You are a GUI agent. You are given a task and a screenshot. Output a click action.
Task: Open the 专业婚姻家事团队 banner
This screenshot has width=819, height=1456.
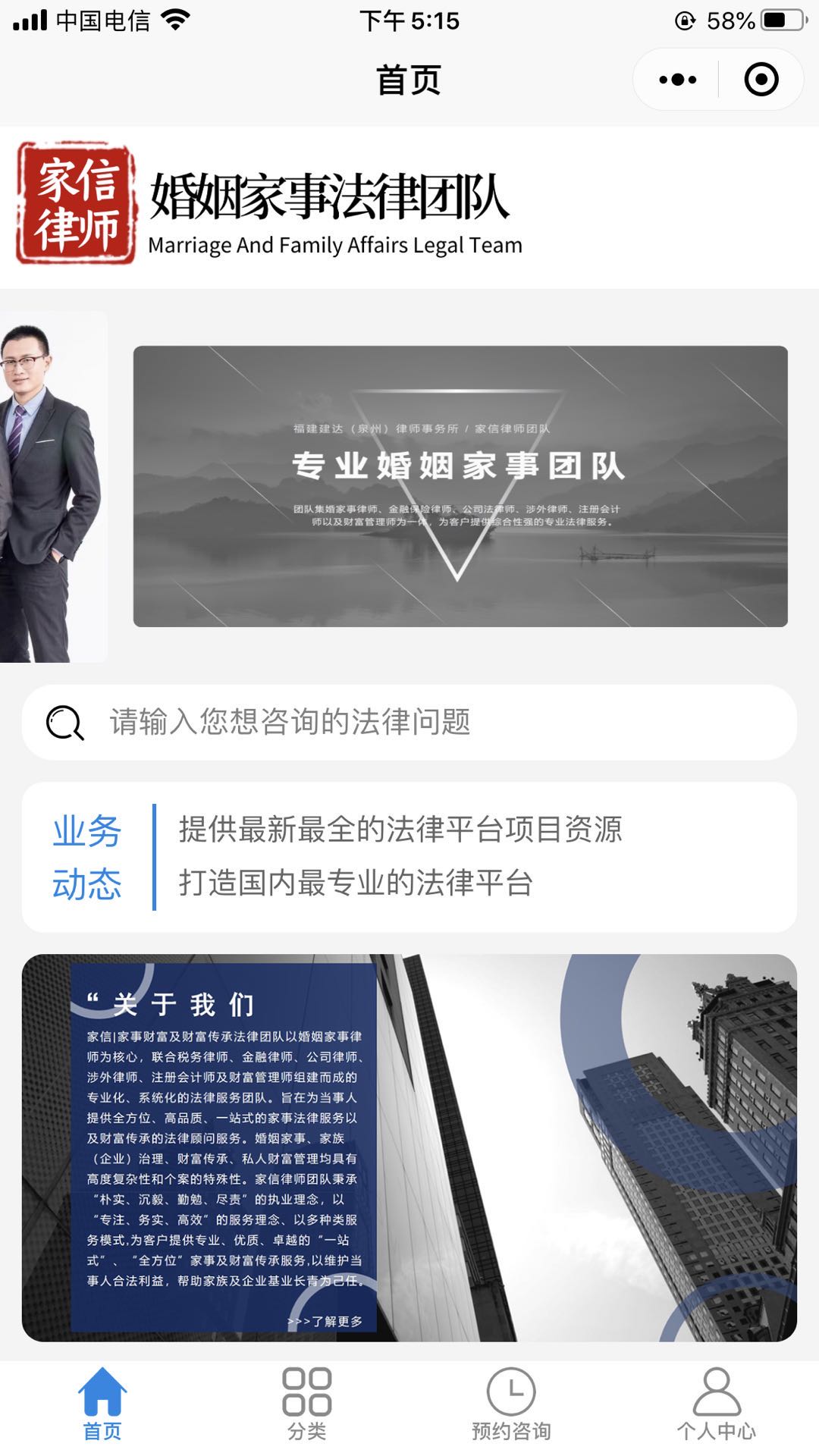pos(460,486)
